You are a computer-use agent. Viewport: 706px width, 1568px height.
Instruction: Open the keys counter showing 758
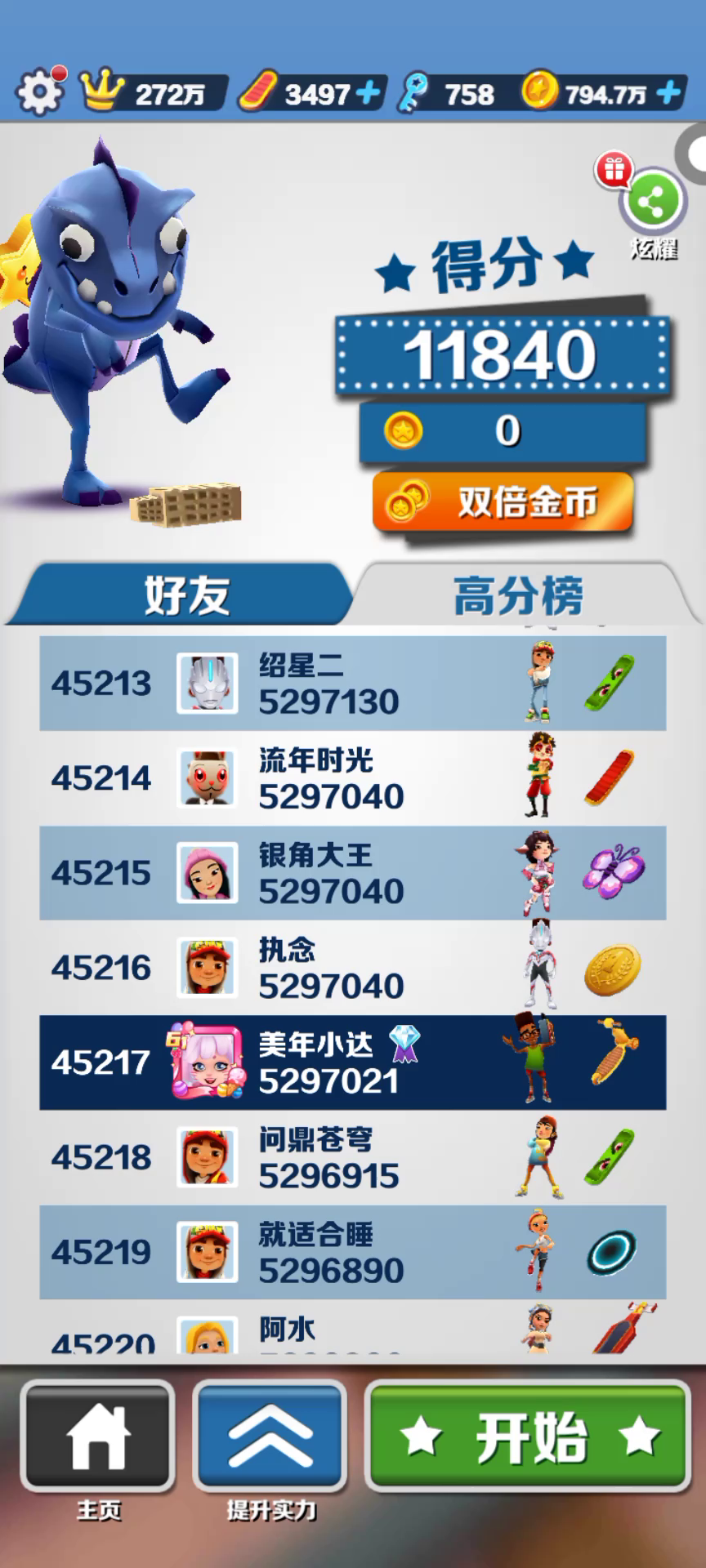(451, 92)
